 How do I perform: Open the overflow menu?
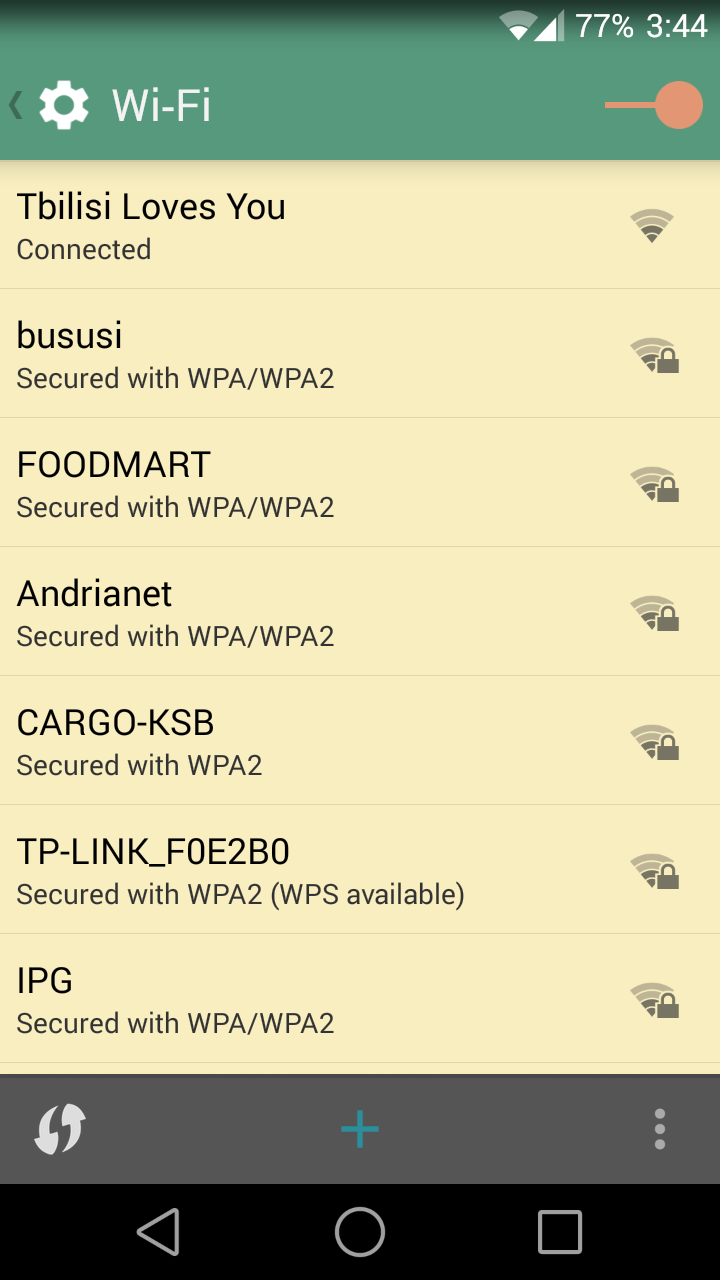tap(659, 1130)
